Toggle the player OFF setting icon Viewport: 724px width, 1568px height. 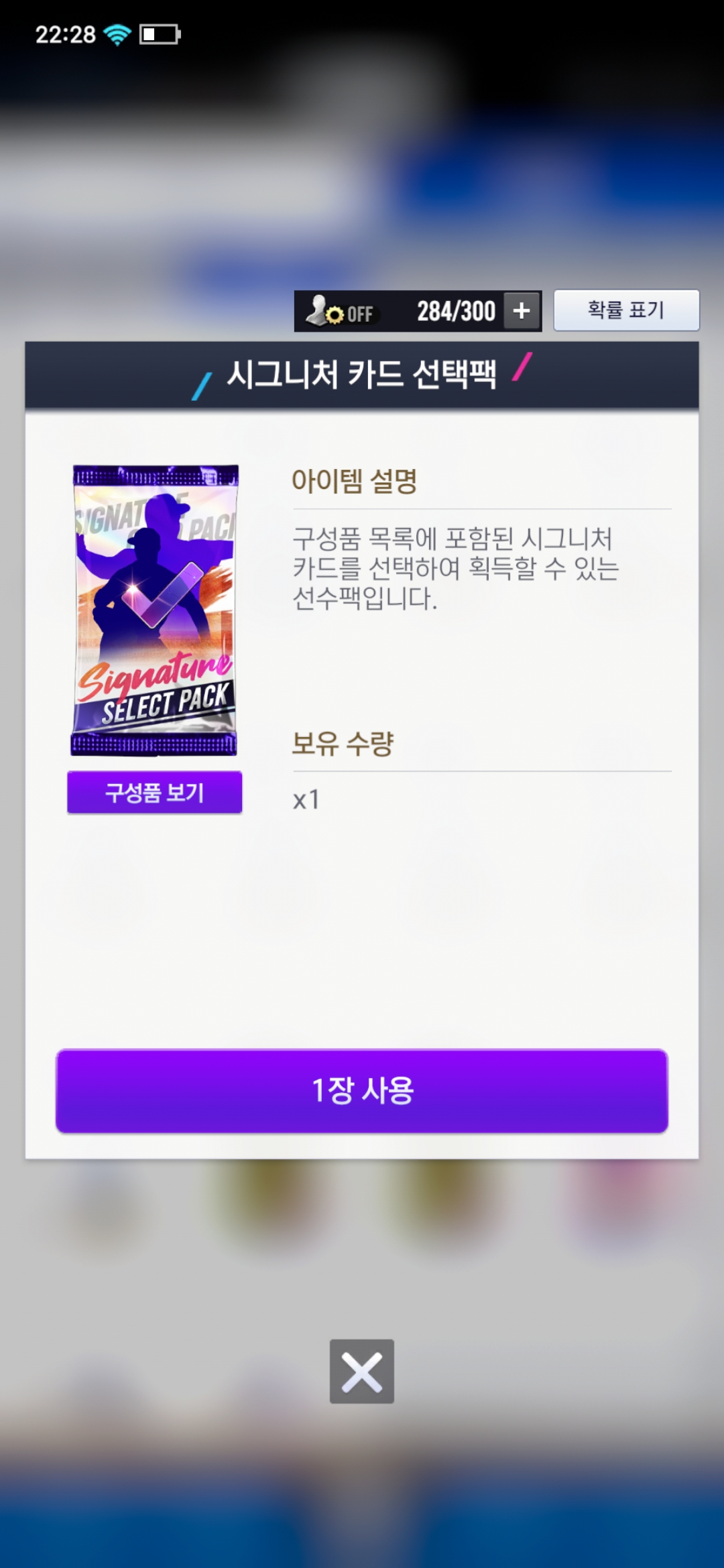[341, 312]
